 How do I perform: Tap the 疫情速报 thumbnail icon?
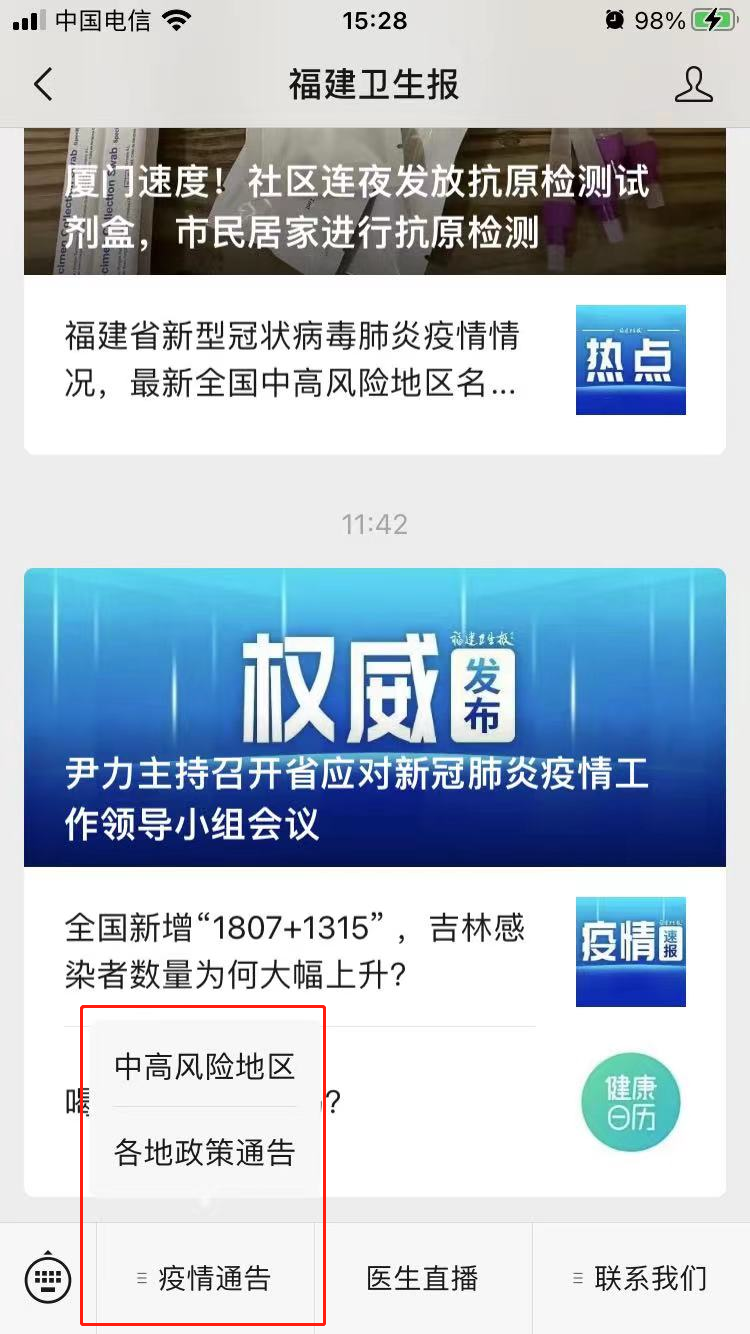tap(631, 950)
